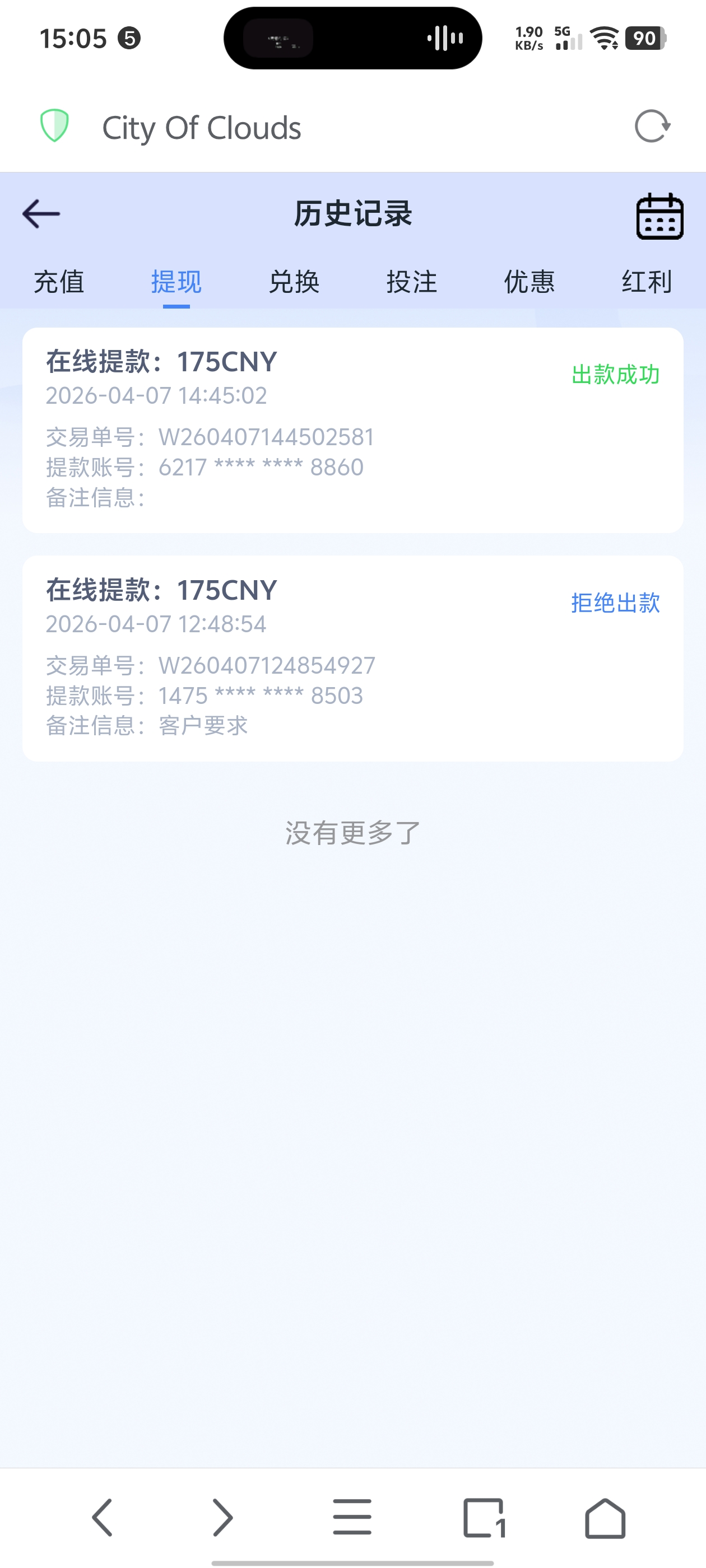Open the 投注 history tab

(x=412, y=281)
